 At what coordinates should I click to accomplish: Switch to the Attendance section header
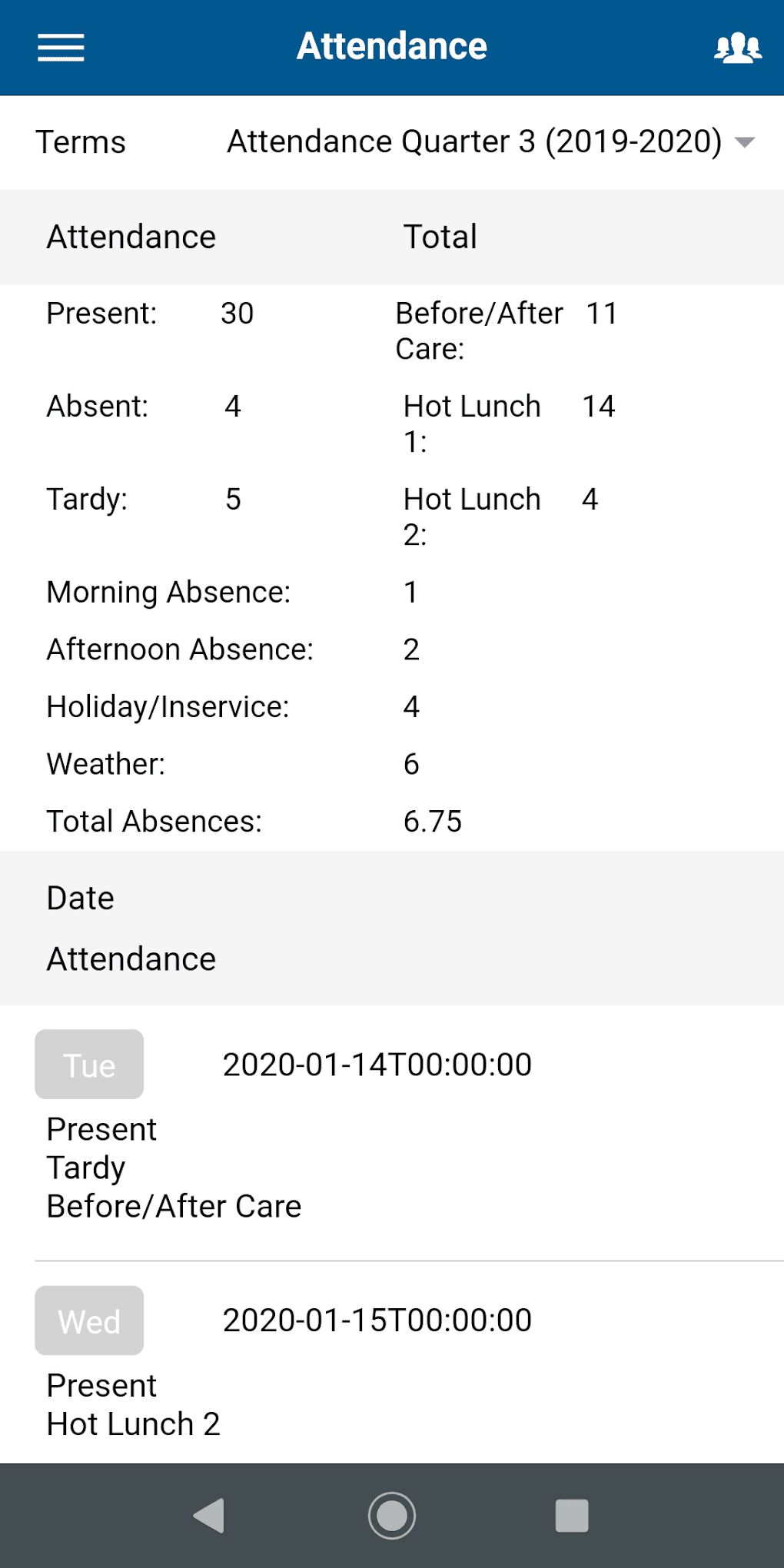click(x=131, y=237)
